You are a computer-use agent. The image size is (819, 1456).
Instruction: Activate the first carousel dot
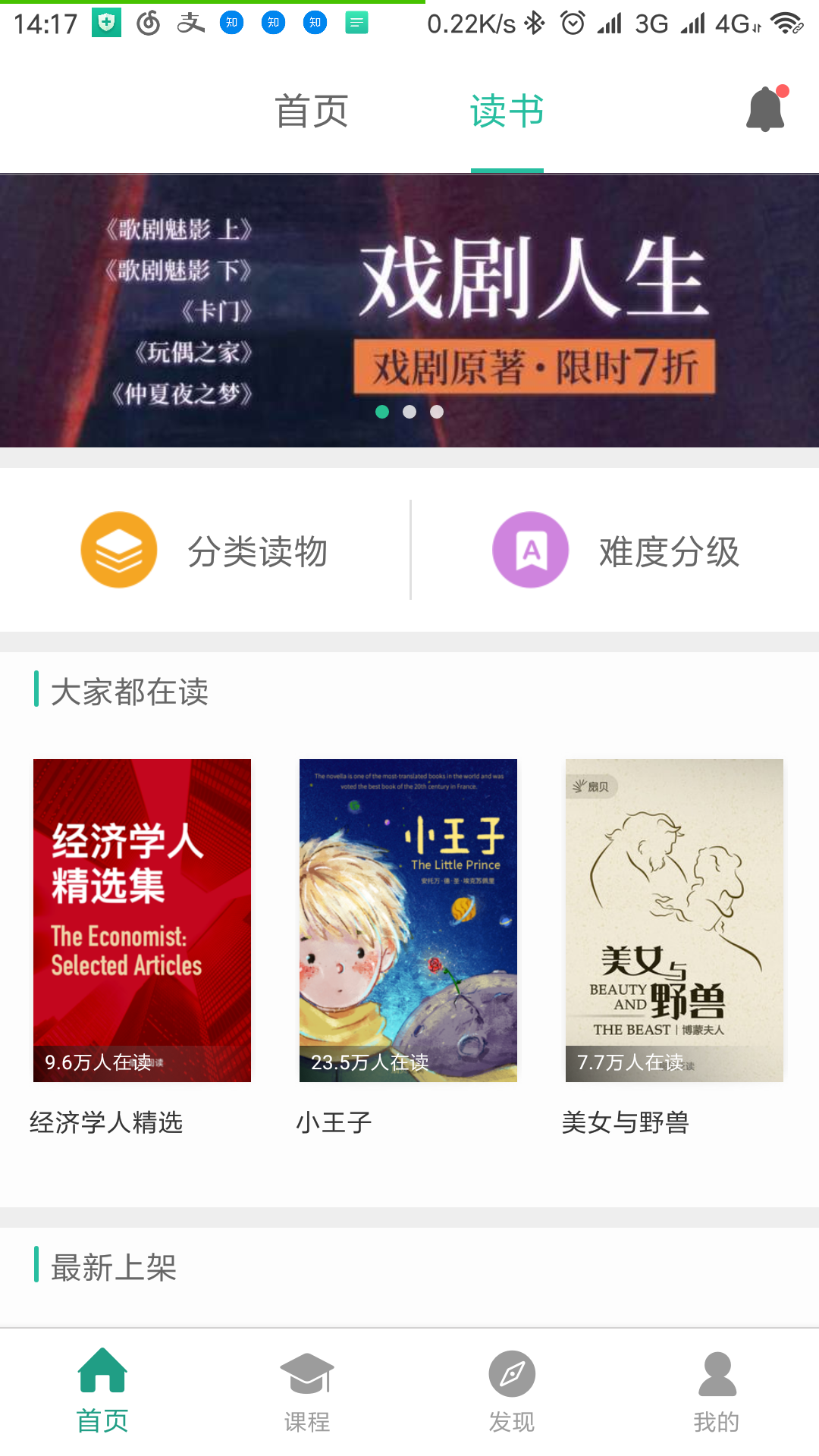click(x=384, y=412)
